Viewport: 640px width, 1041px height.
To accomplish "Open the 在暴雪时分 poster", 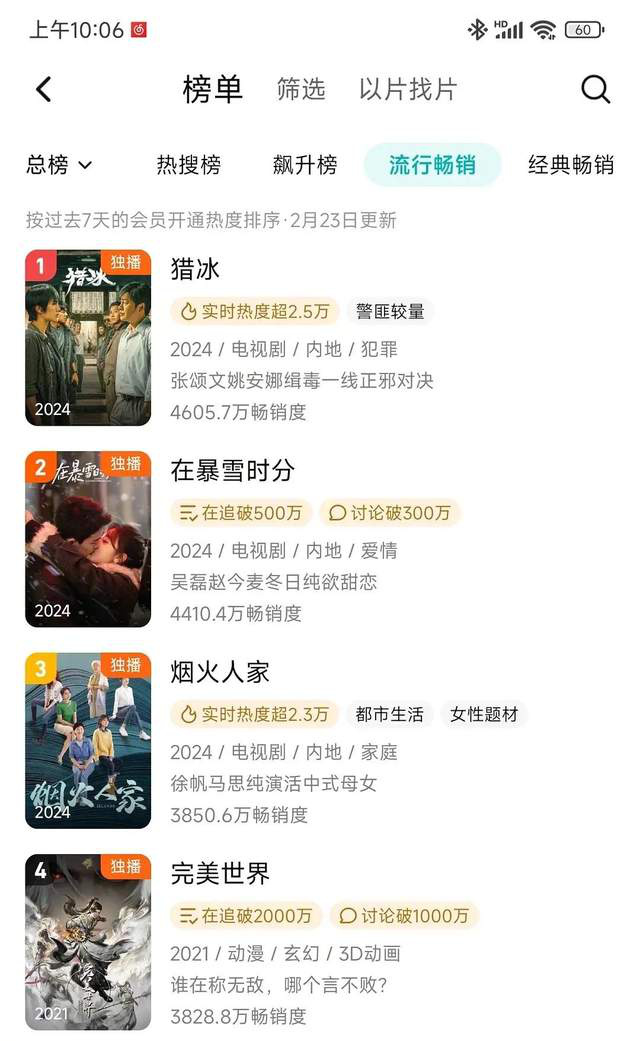I will point(88,539).
